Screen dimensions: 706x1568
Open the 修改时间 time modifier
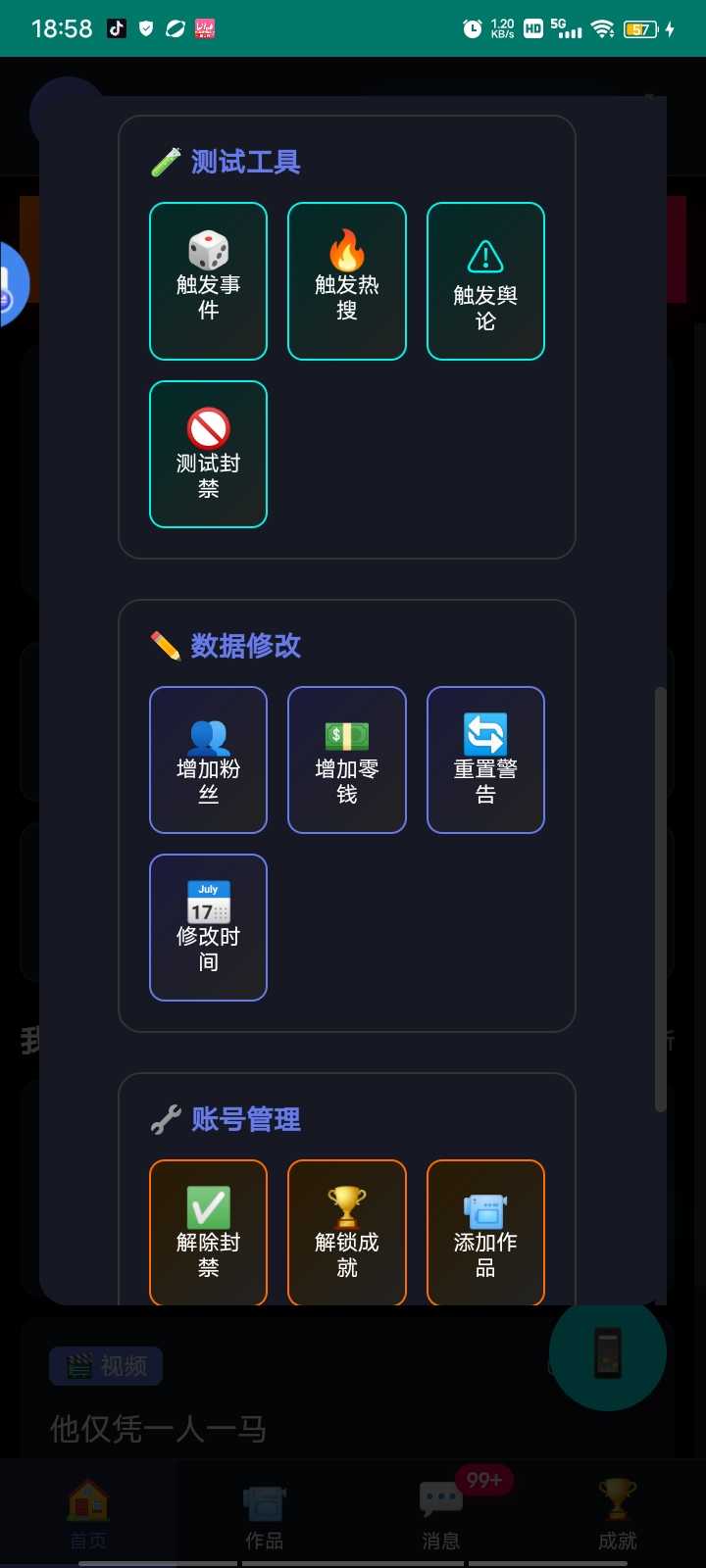(x=208, y=927)
